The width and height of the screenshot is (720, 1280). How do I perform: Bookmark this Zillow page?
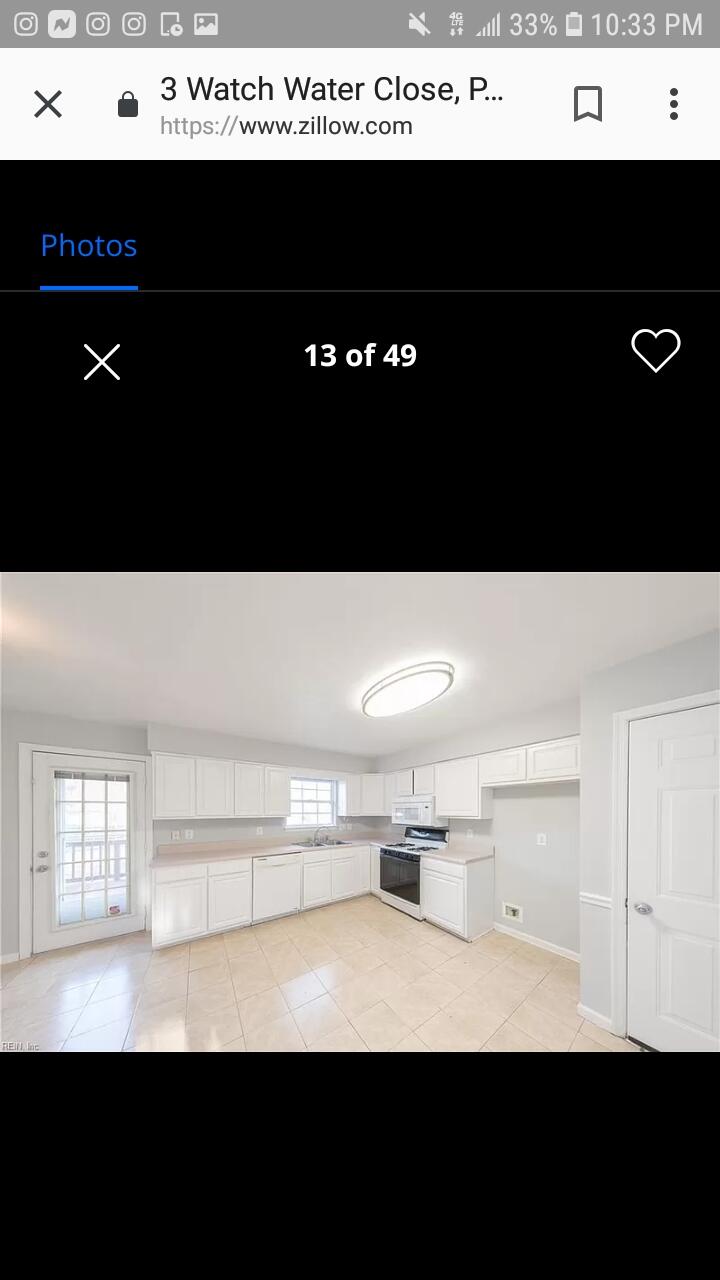tap(588, 104)
